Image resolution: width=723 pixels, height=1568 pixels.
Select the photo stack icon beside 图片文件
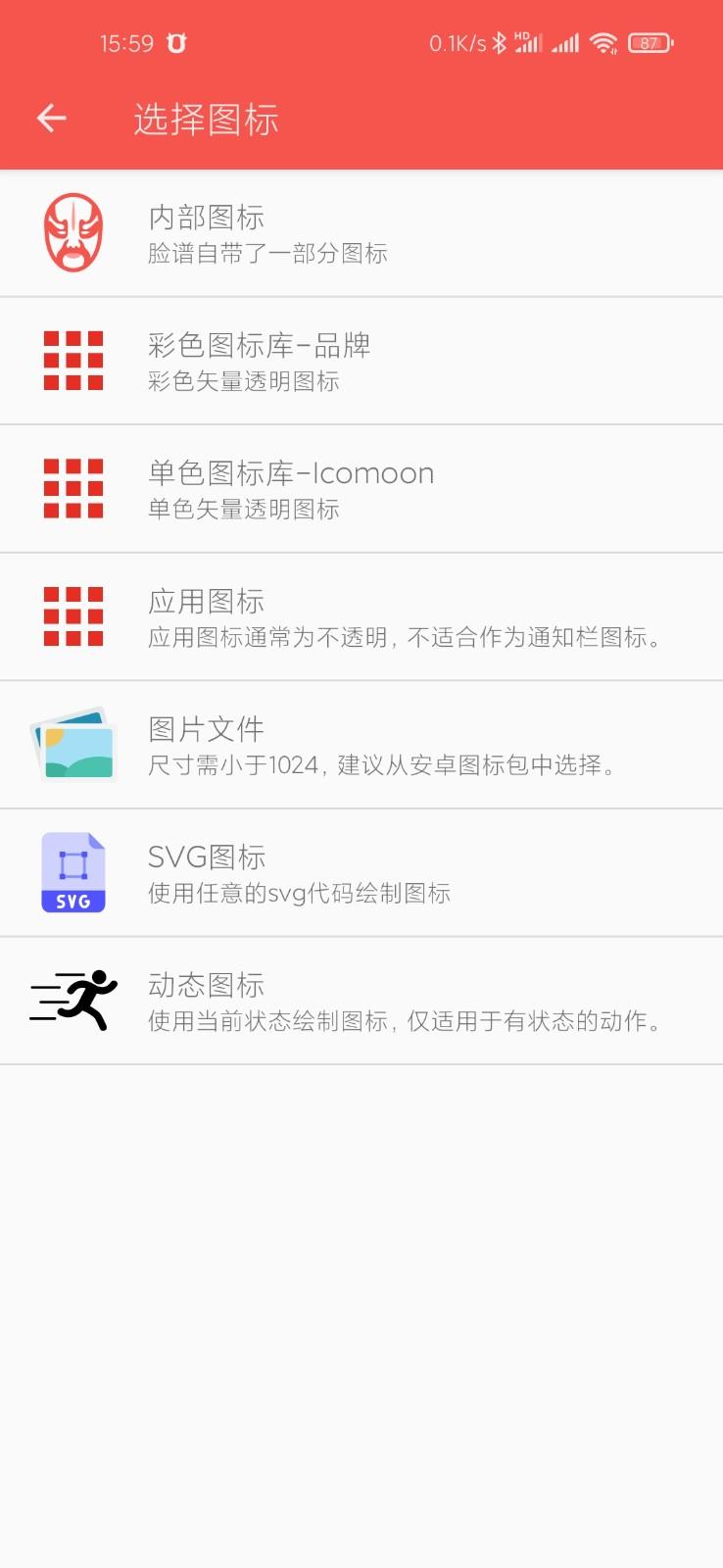pos(72,744)
